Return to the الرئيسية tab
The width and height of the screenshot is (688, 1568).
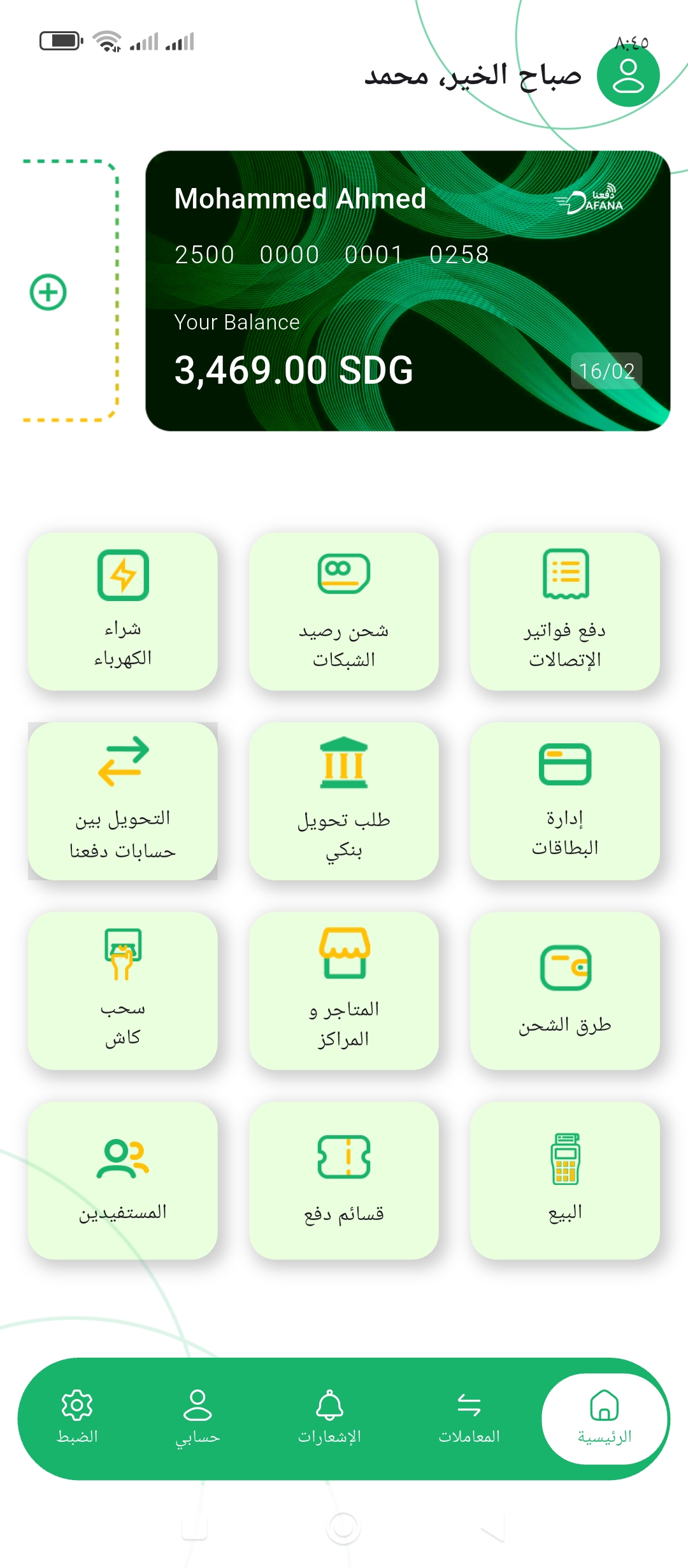point(605,1417)
